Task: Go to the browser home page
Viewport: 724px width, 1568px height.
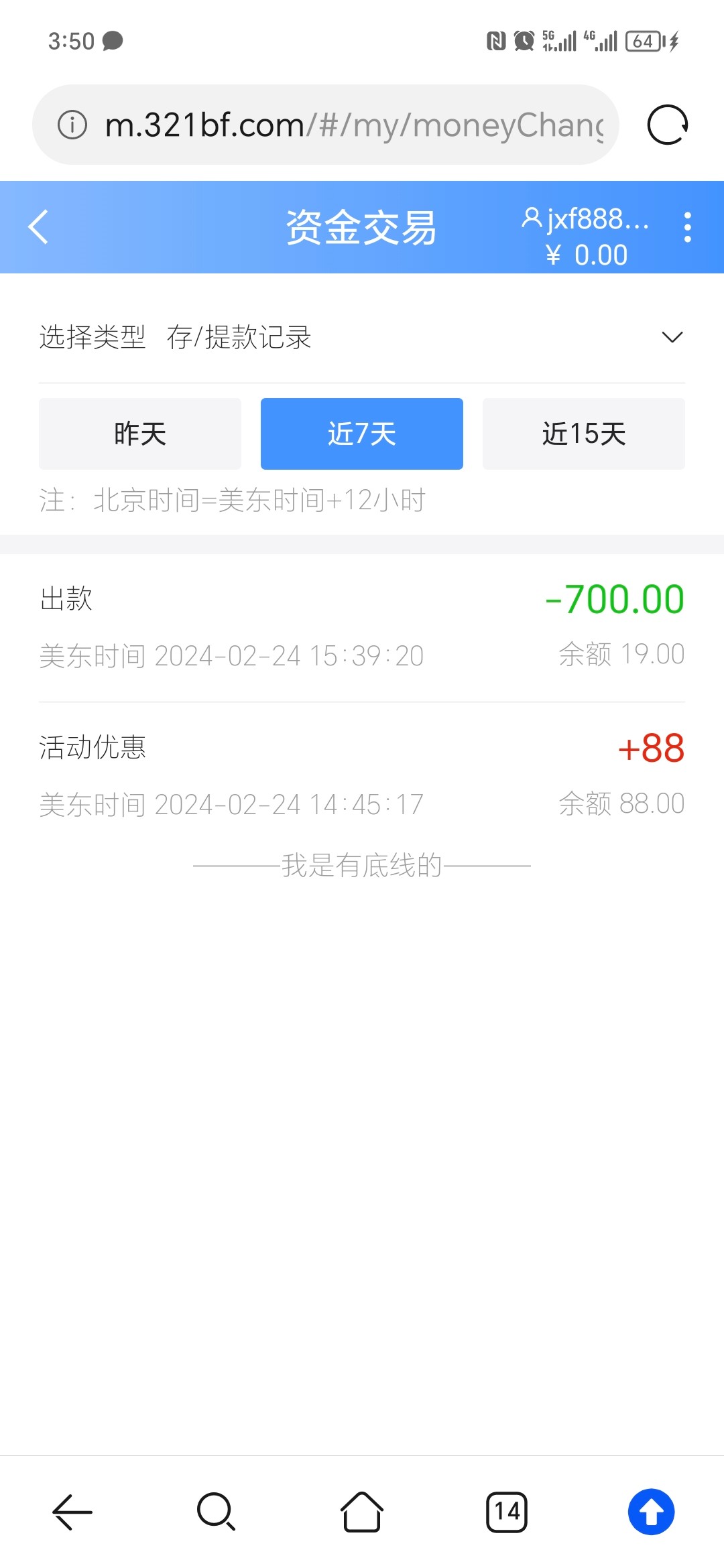Action: (361, 1512)
